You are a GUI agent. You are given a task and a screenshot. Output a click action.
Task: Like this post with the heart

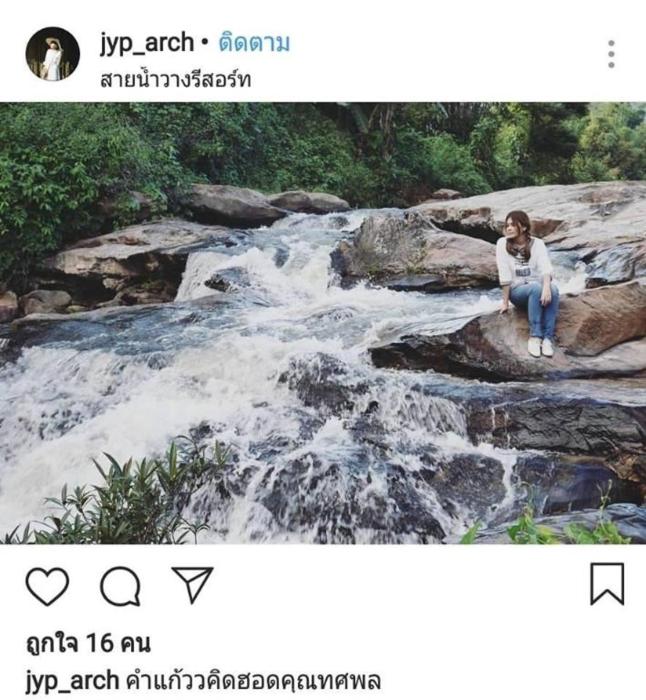click(47, 585)
